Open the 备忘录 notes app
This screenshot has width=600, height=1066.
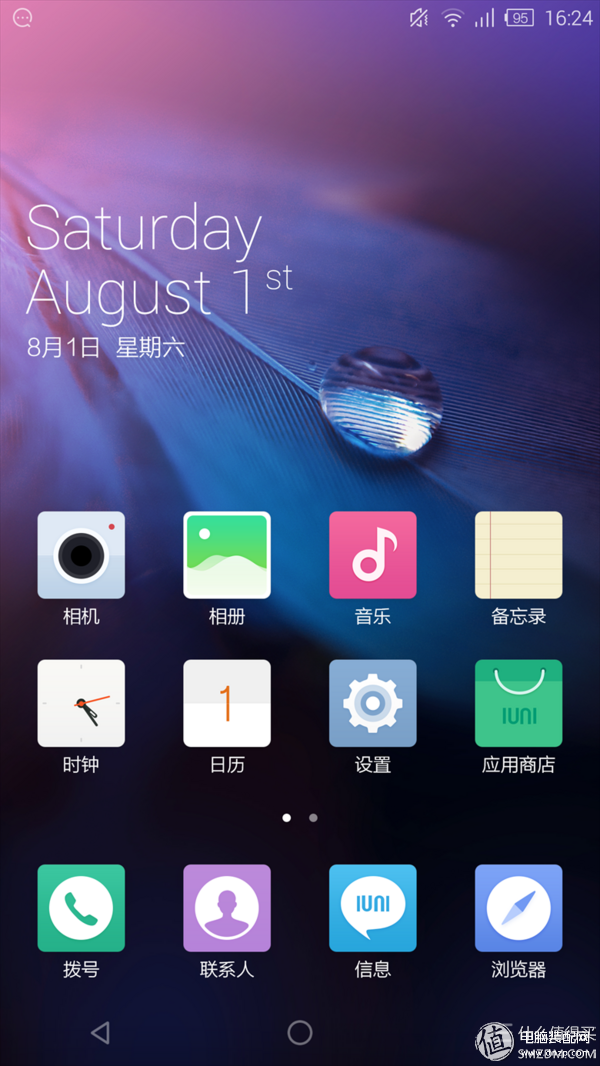518,555
